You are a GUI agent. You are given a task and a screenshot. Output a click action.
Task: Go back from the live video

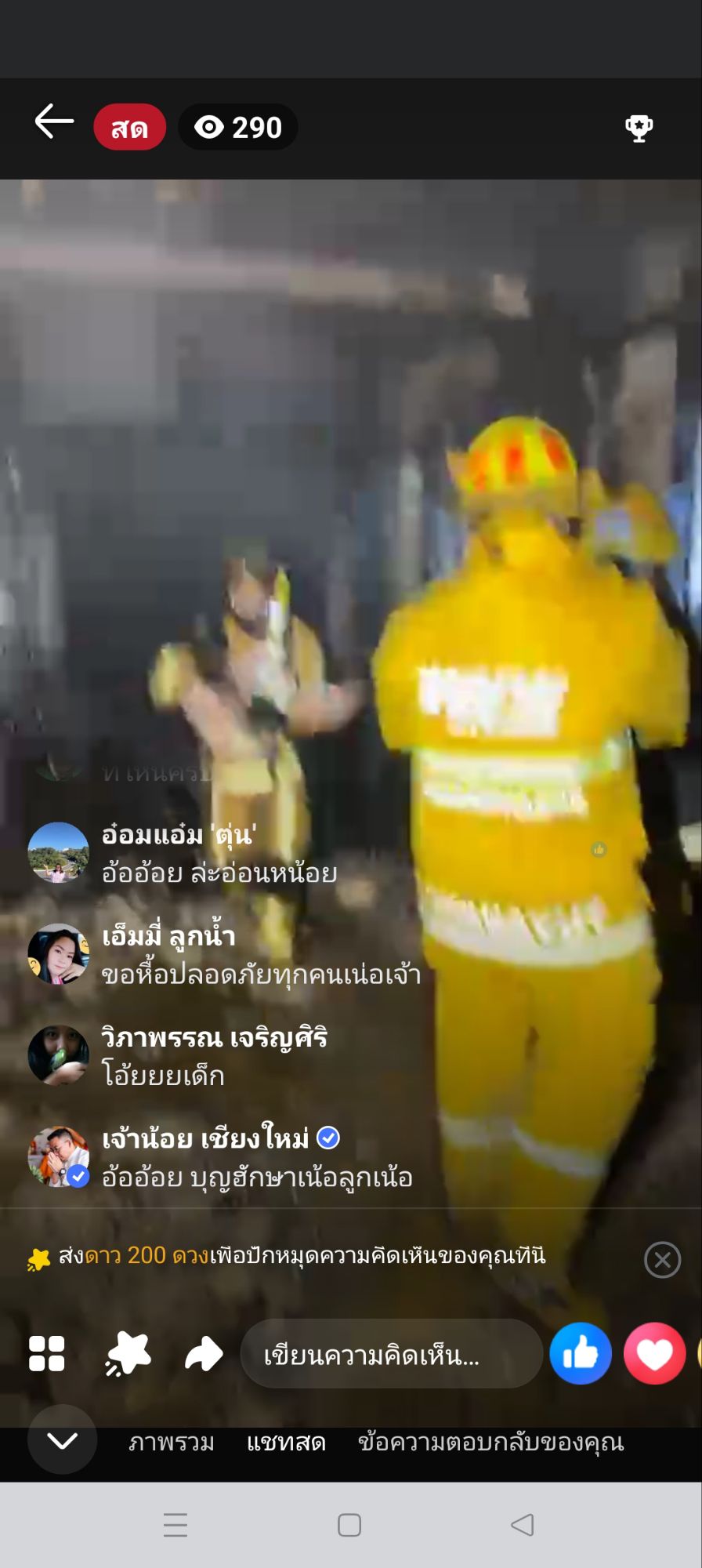pos(54,122)
